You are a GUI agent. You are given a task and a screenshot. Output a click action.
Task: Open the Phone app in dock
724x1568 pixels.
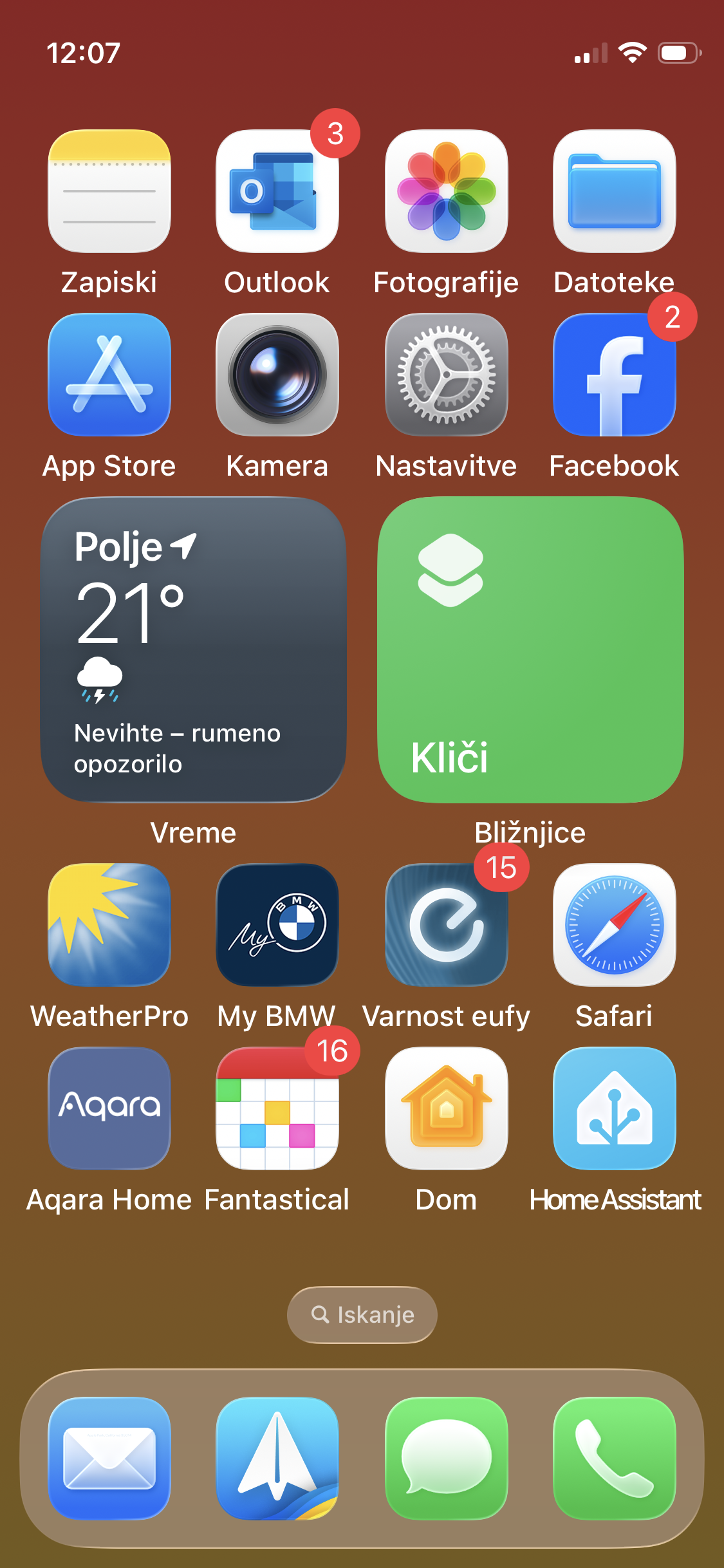pyautogui.click(x=615, y=1459)
